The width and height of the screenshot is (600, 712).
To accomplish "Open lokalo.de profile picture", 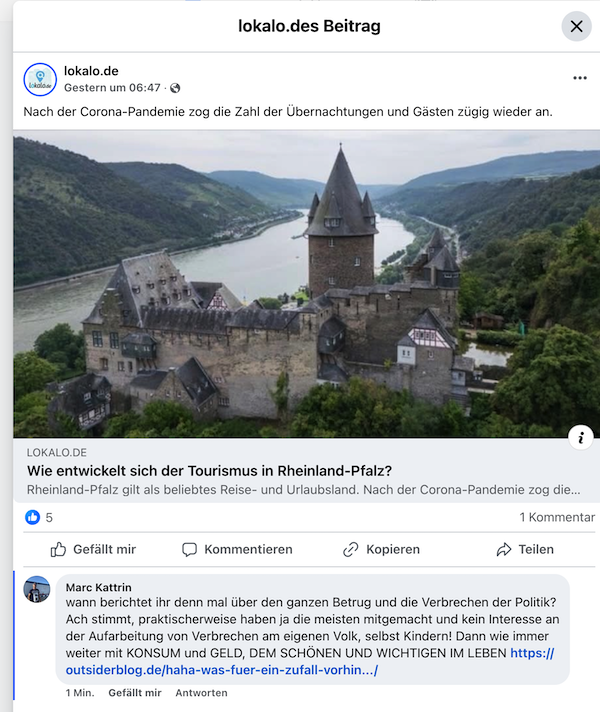I will pos(40,78).
